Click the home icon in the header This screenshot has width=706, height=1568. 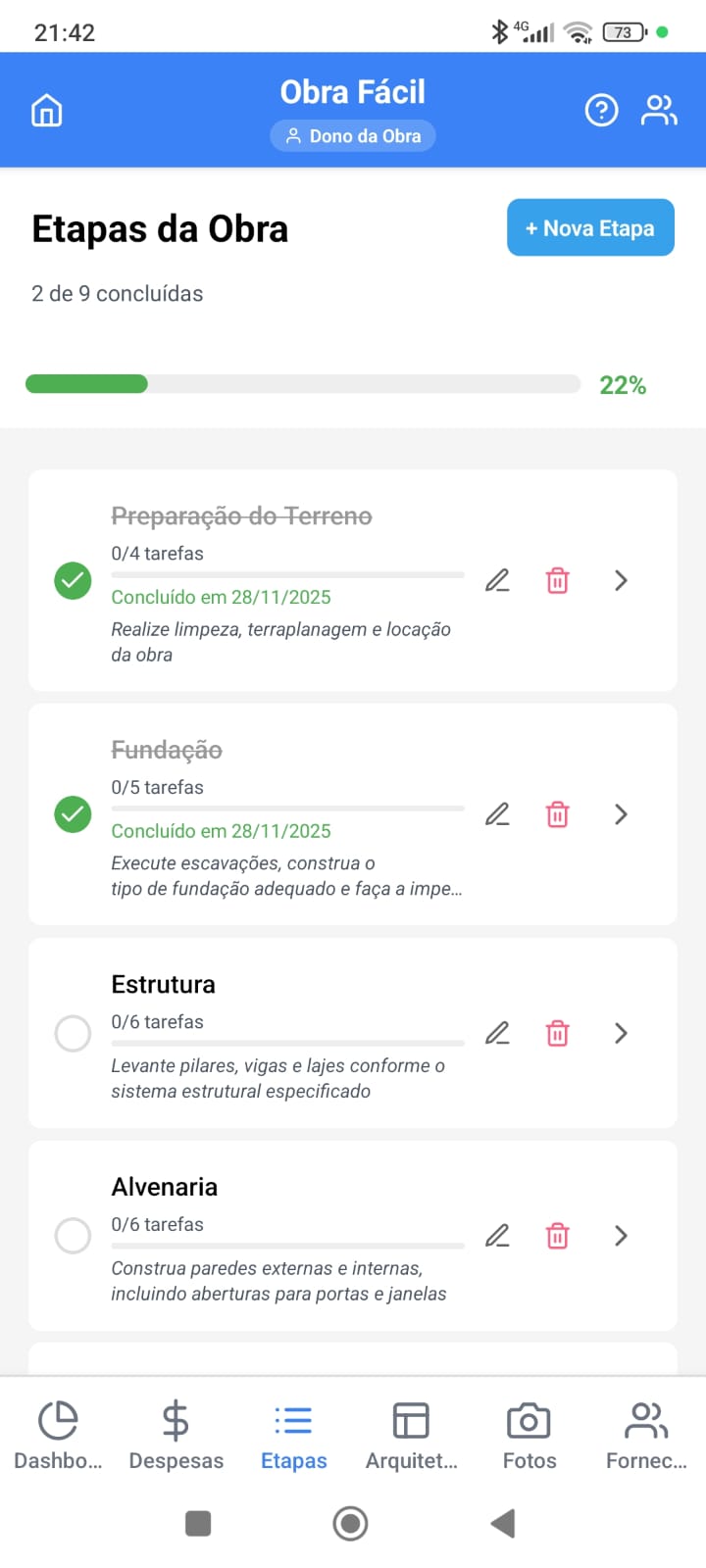pyautogui.click(x=46, y=110)
